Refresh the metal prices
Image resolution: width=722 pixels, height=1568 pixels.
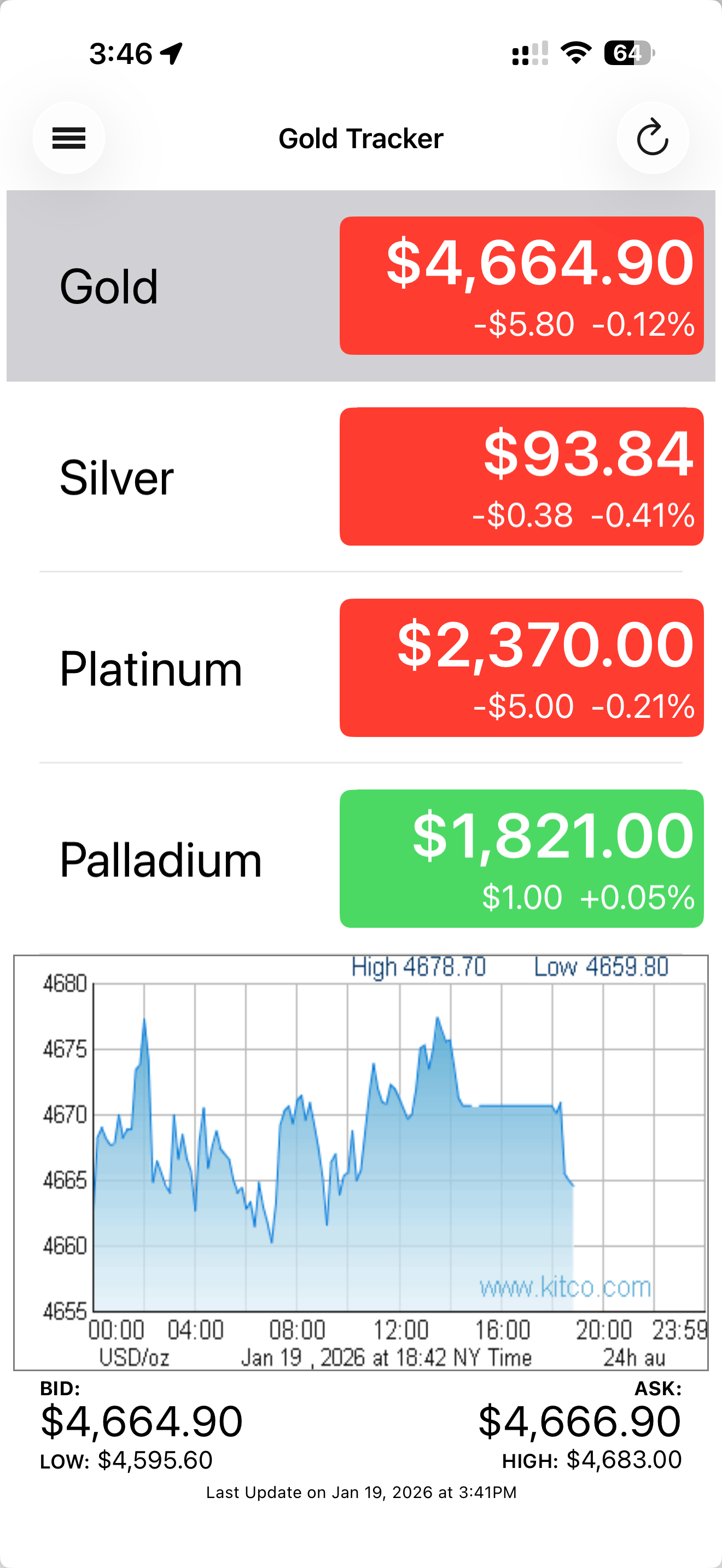click(652, 138)
